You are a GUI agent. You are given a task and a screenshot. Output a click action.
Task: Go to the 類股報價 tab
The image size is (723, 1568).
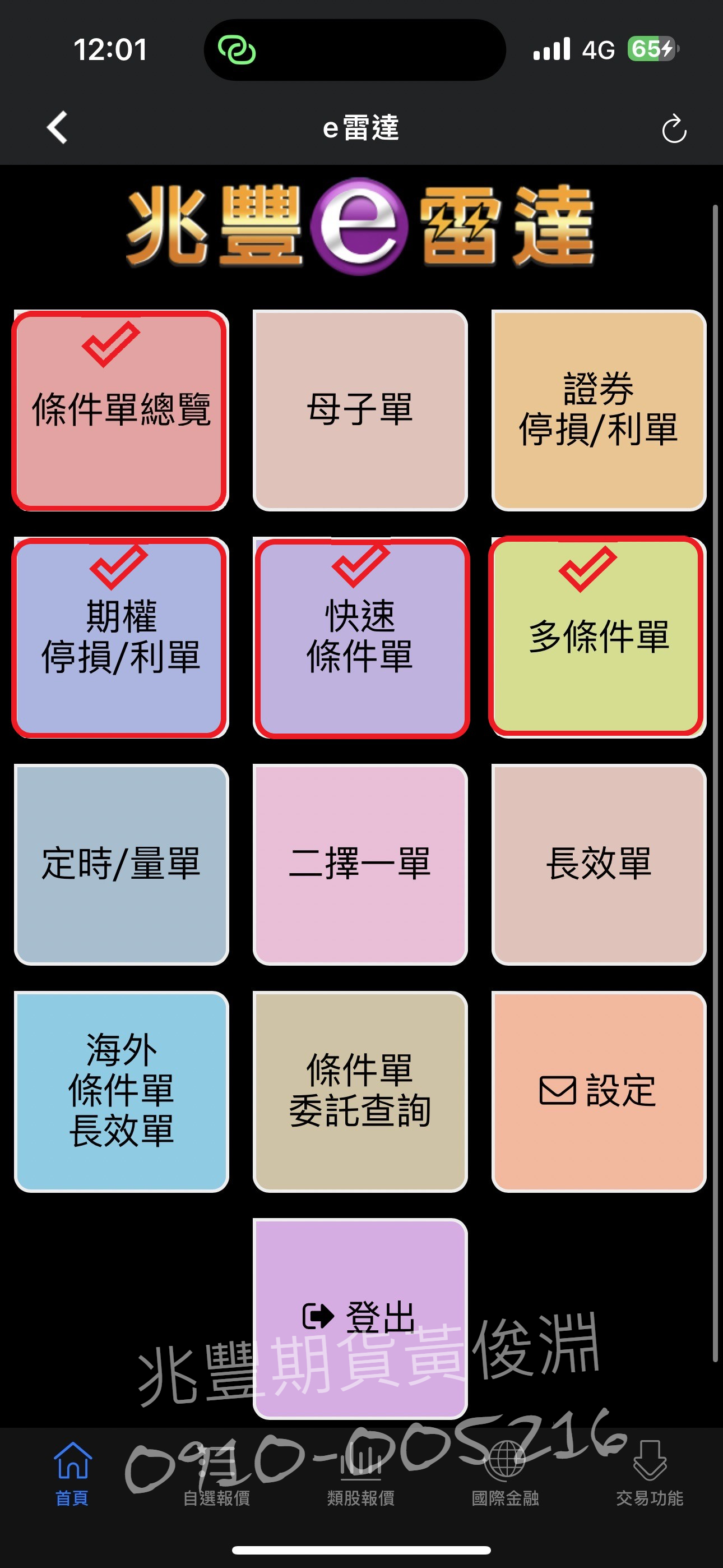(x=361, y=1473)
